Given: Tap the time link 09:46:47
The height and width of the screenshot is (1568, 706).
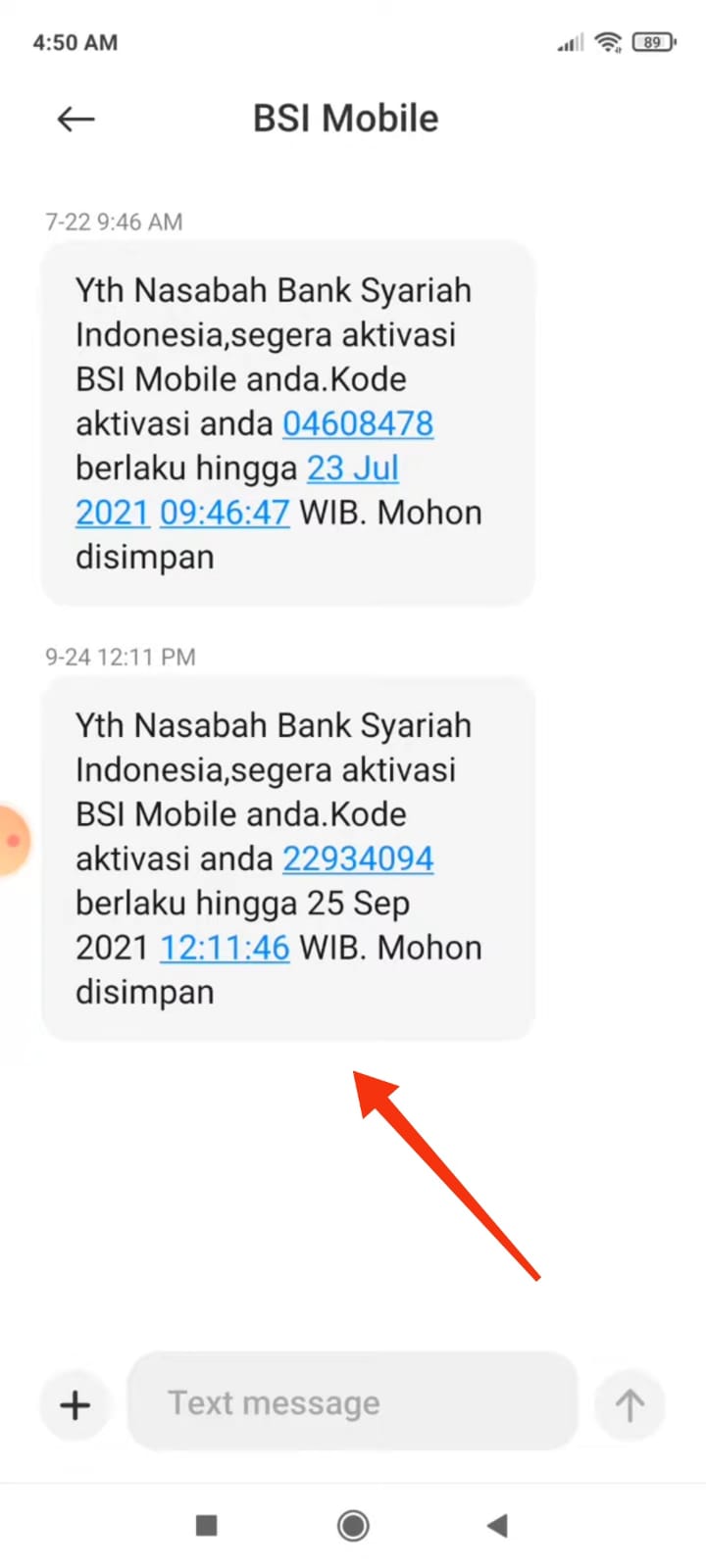Looking at the screenshot, I should 225,513.
